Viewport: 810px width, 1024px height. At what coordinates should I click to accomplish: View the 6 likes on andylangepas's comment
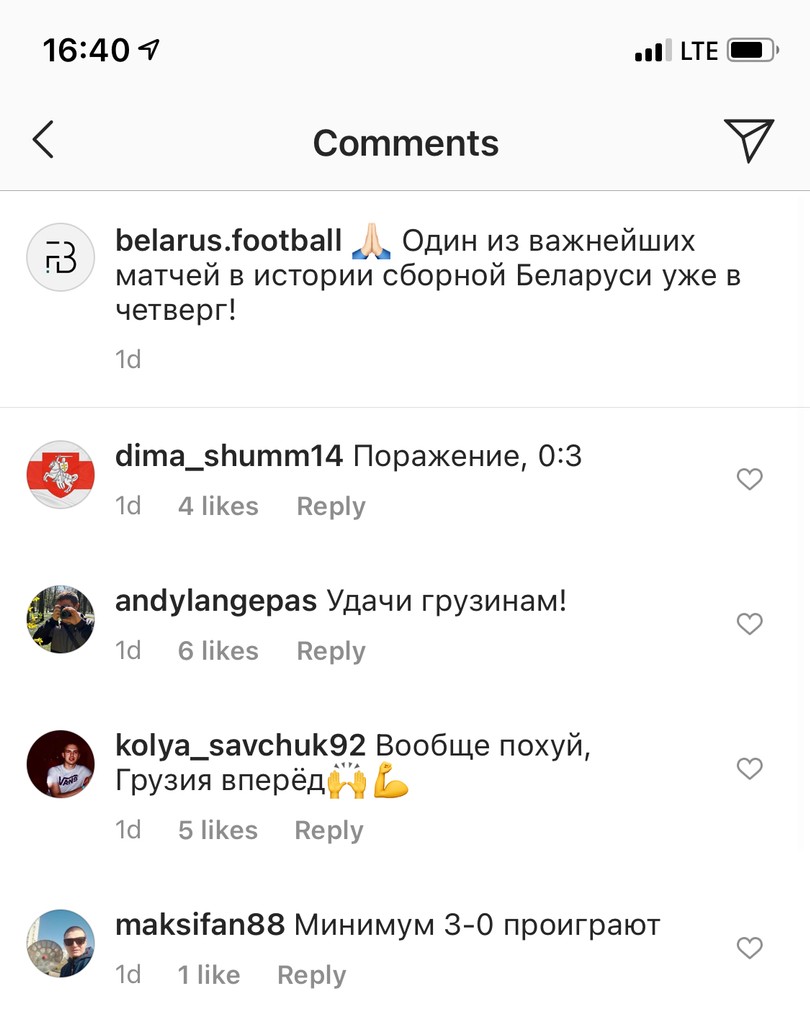(218, 651)
